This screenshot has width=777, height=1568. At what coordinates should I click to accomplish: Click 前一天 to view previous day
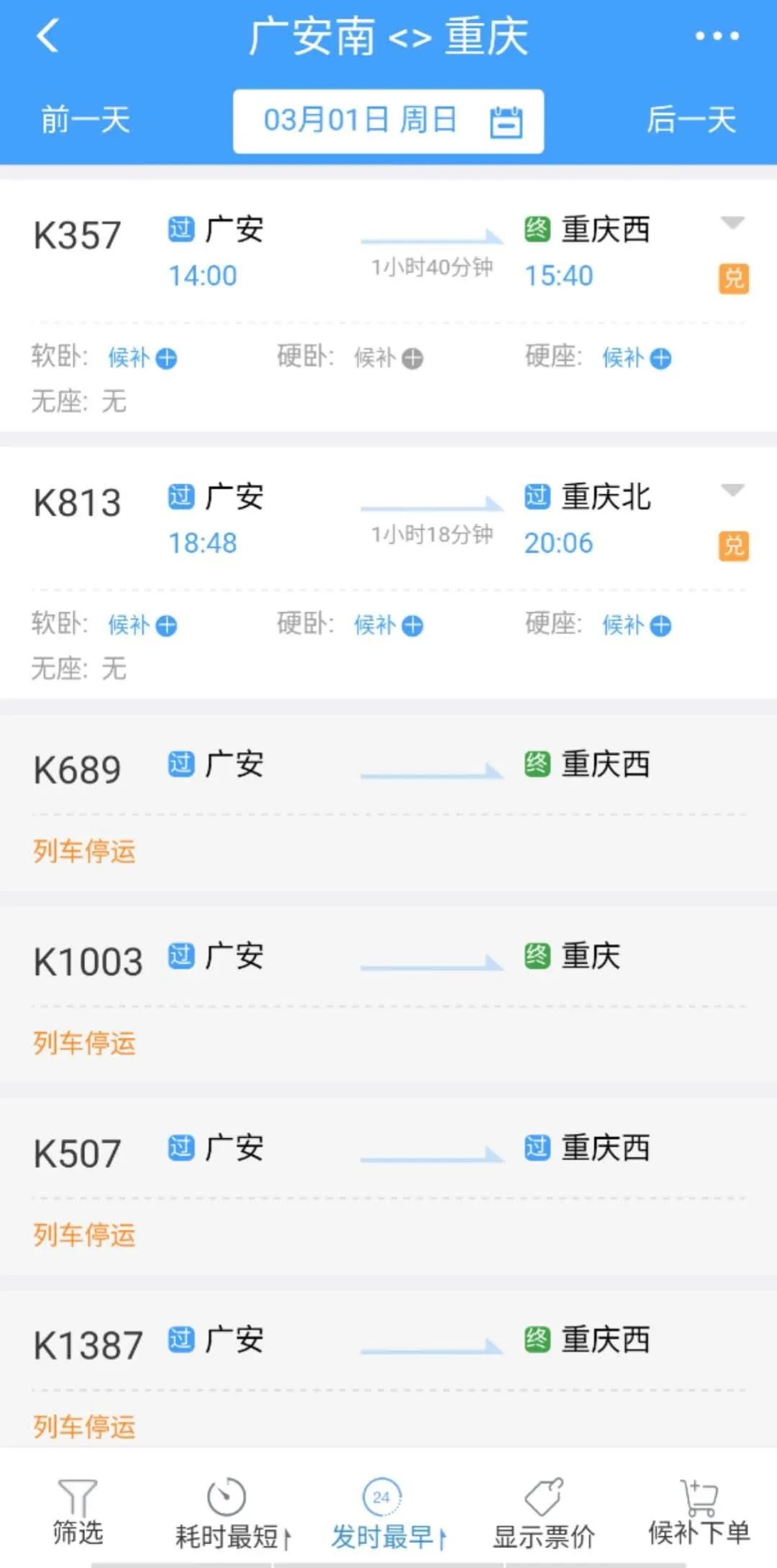[84, 120]
